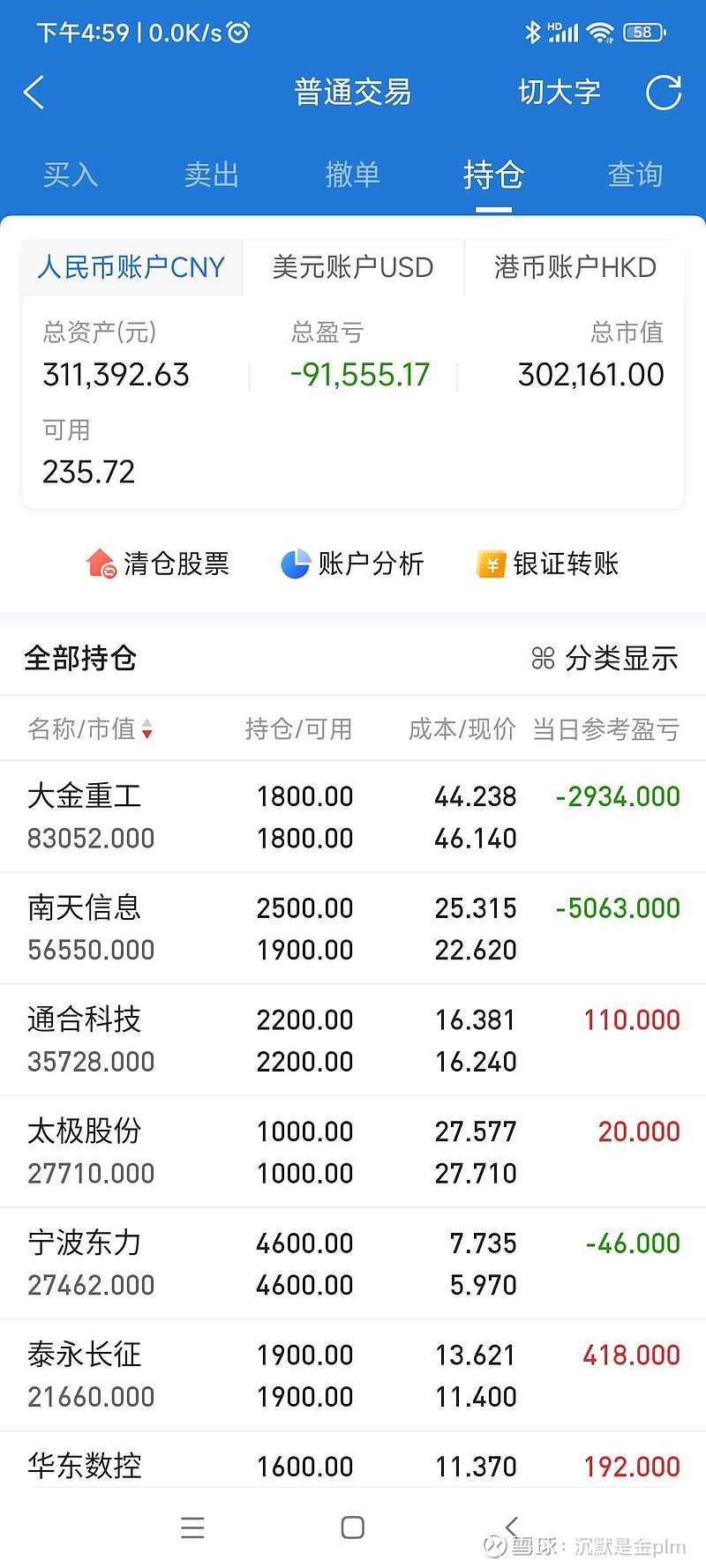Tap the system home button

click(x=353, y=1527)
